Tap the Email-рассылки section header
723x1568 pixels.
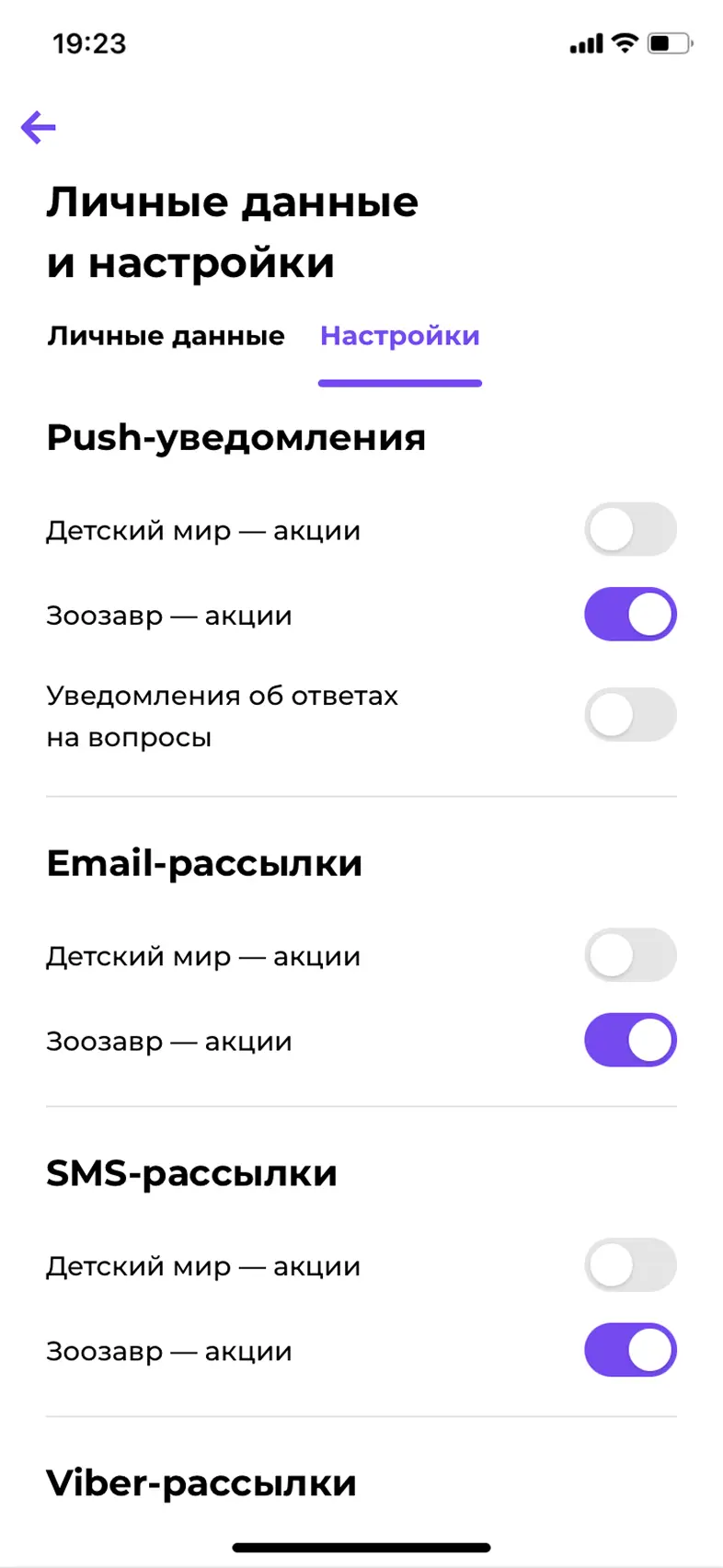coord(202,862)
